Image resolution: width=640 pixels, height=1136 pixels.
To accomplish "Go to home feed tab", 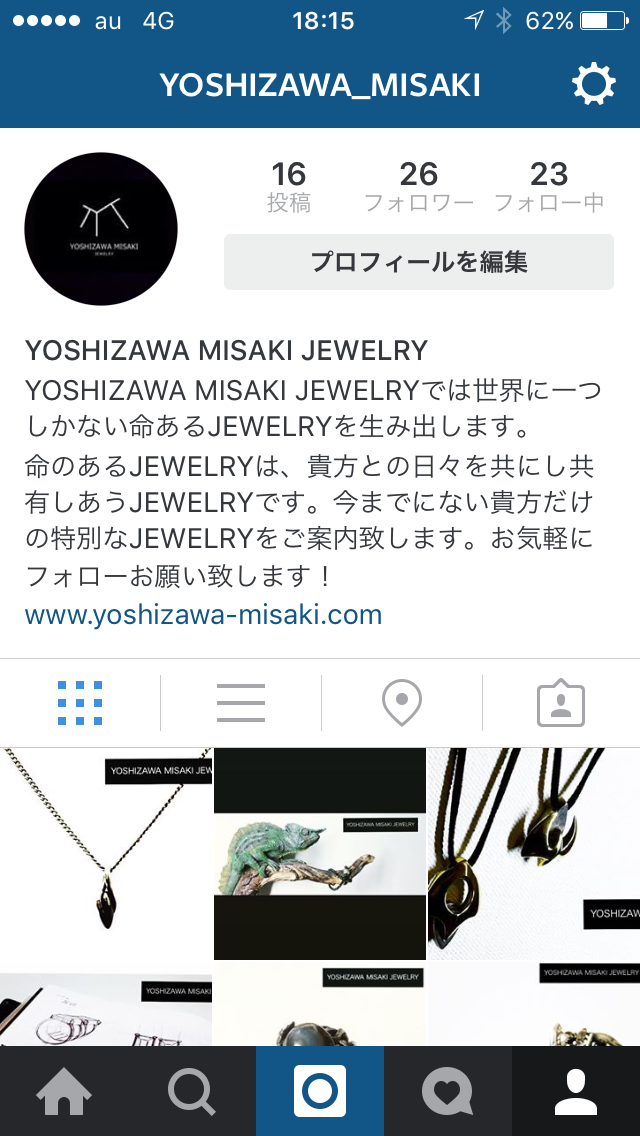I will [x=64, y=1091].
